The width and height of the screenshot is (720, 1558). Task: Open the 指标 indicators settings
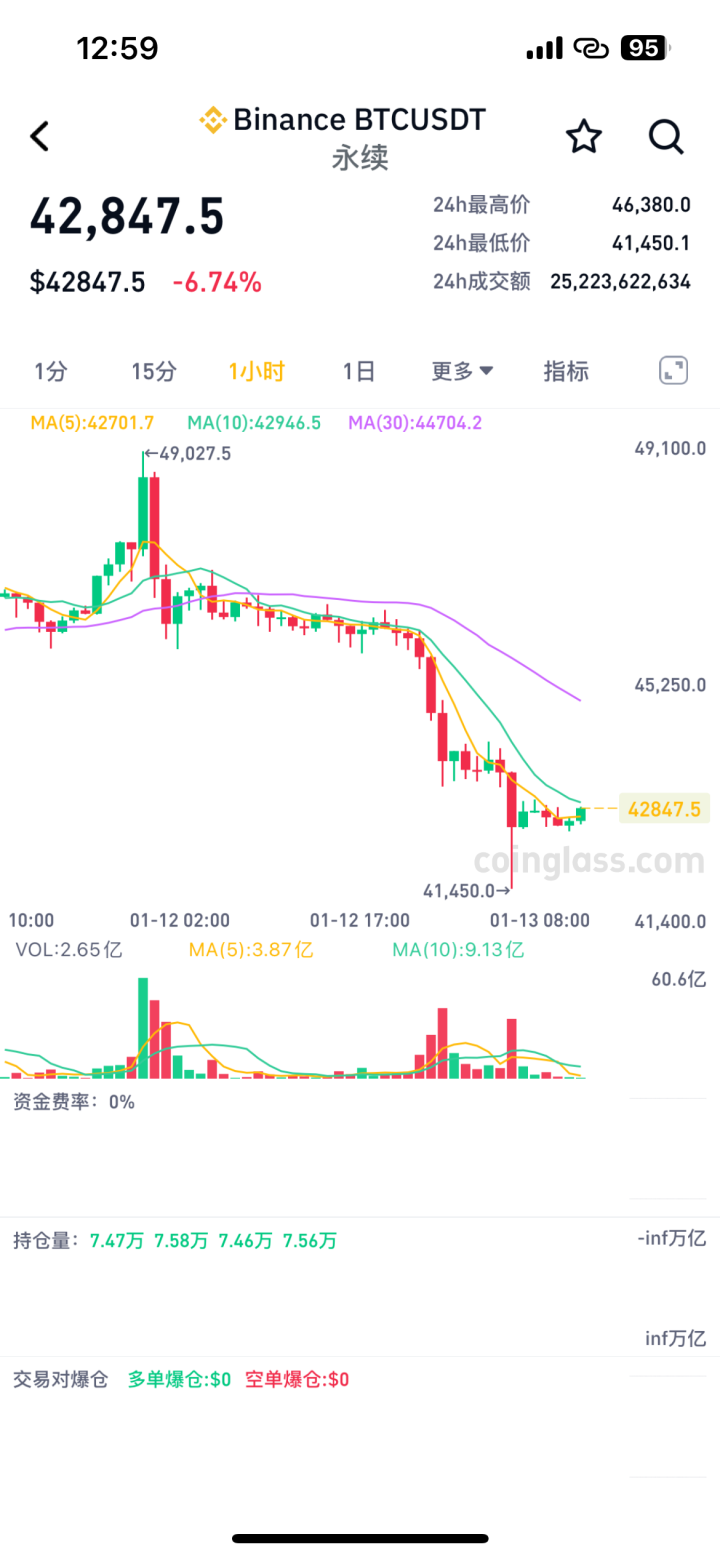click(566, 372)
